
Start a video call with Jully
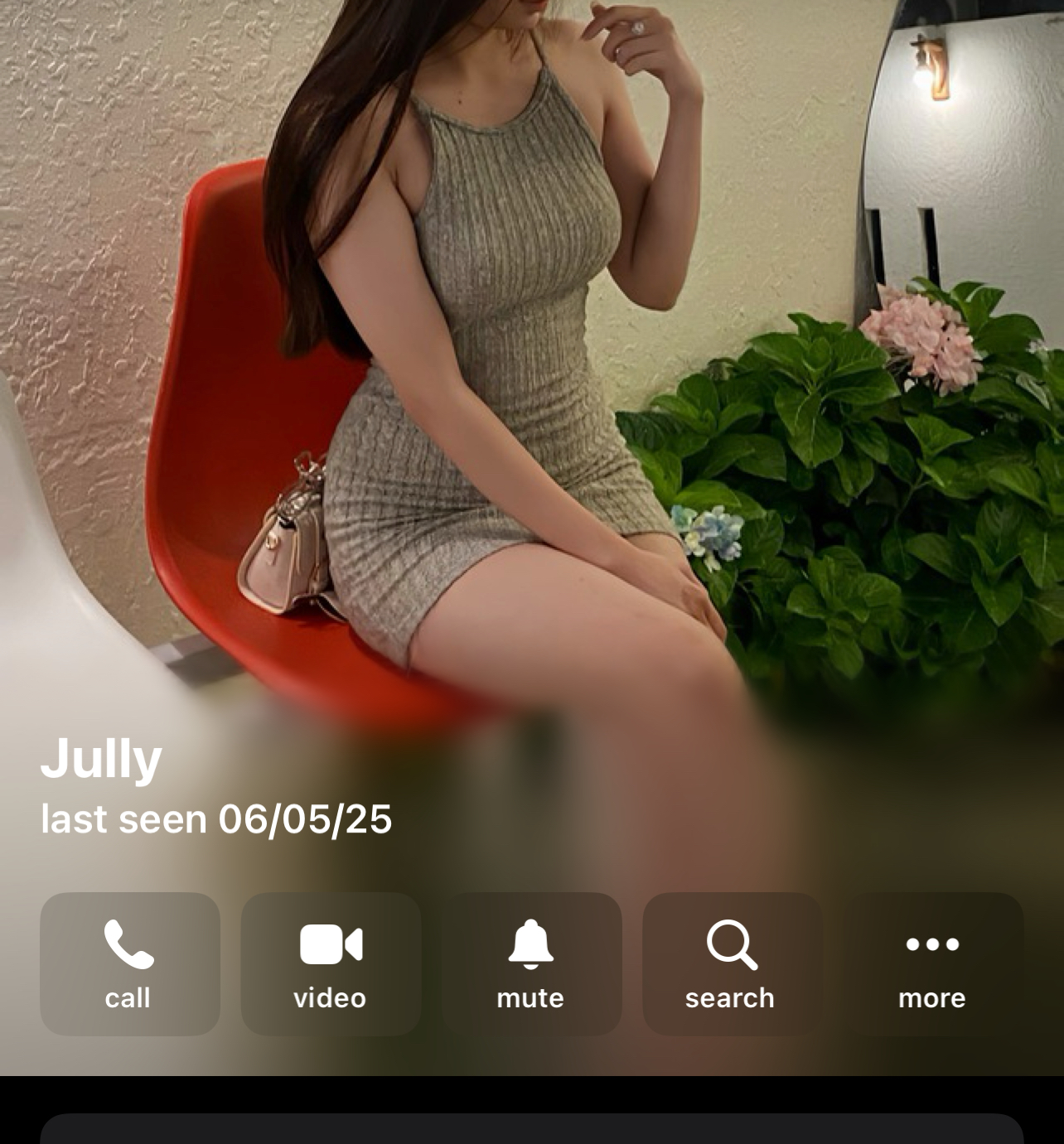point(331,963)
